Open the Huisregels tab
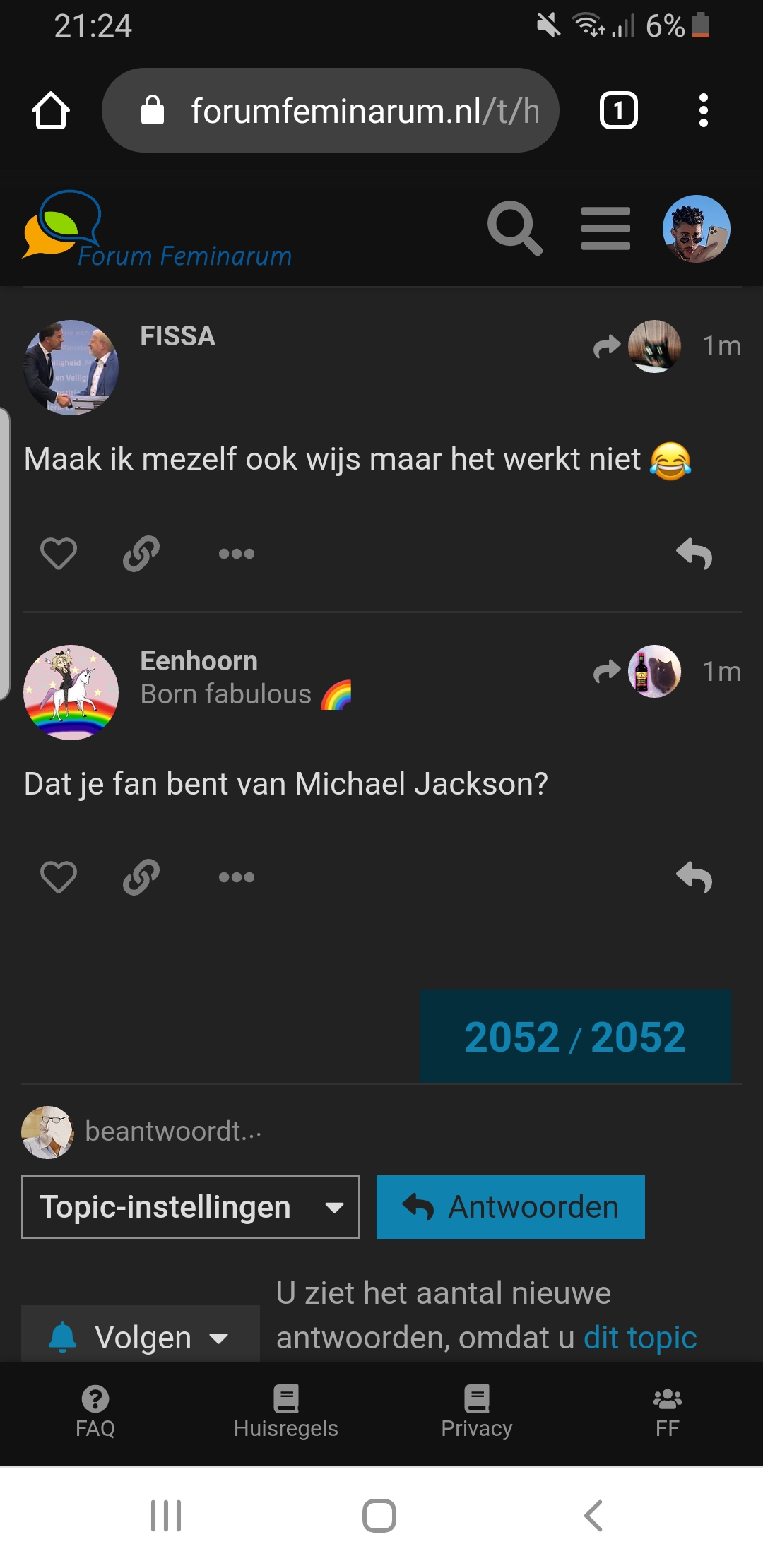 point(286,1411)
